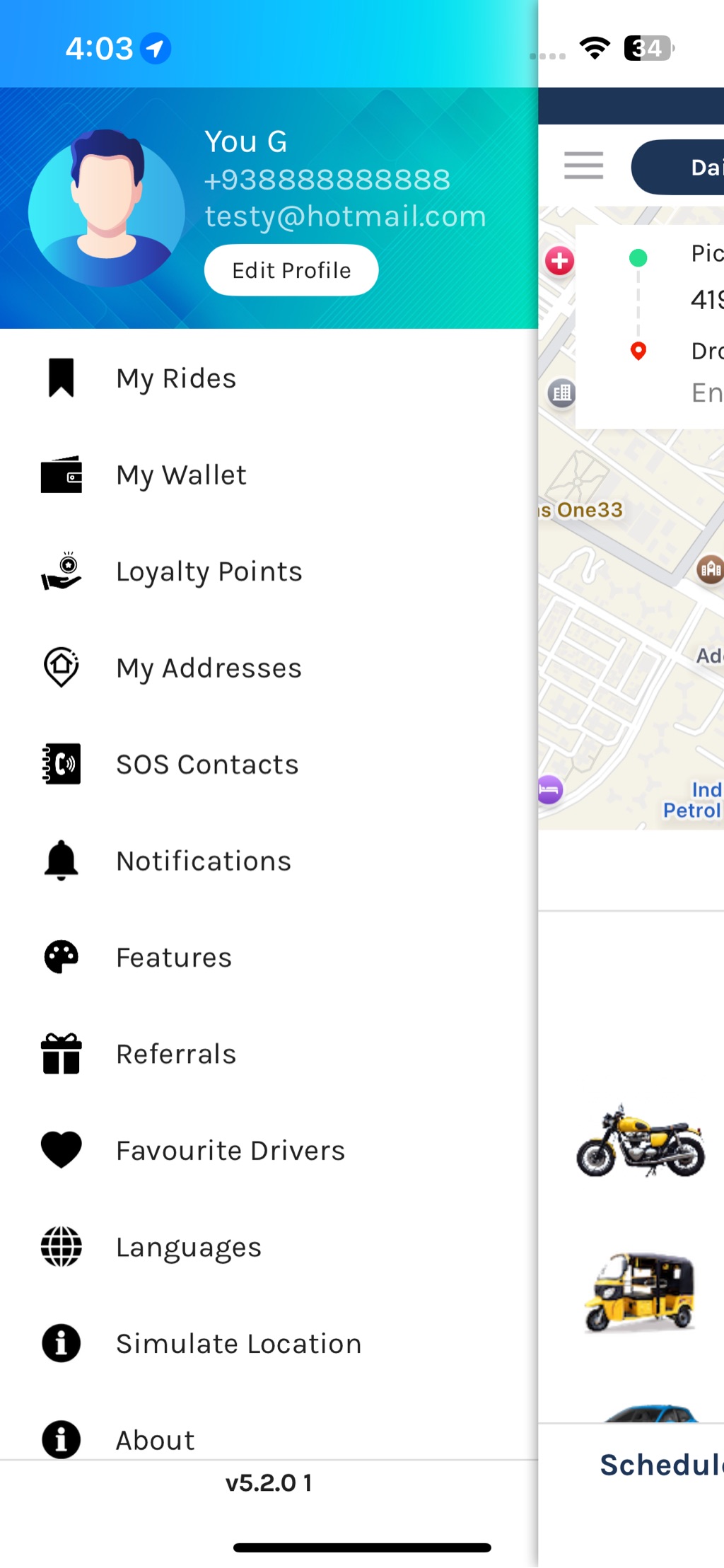Choose the yellow motorcycle ride option
Screen dimensions: 724x1568
[x=641, y=1142]
